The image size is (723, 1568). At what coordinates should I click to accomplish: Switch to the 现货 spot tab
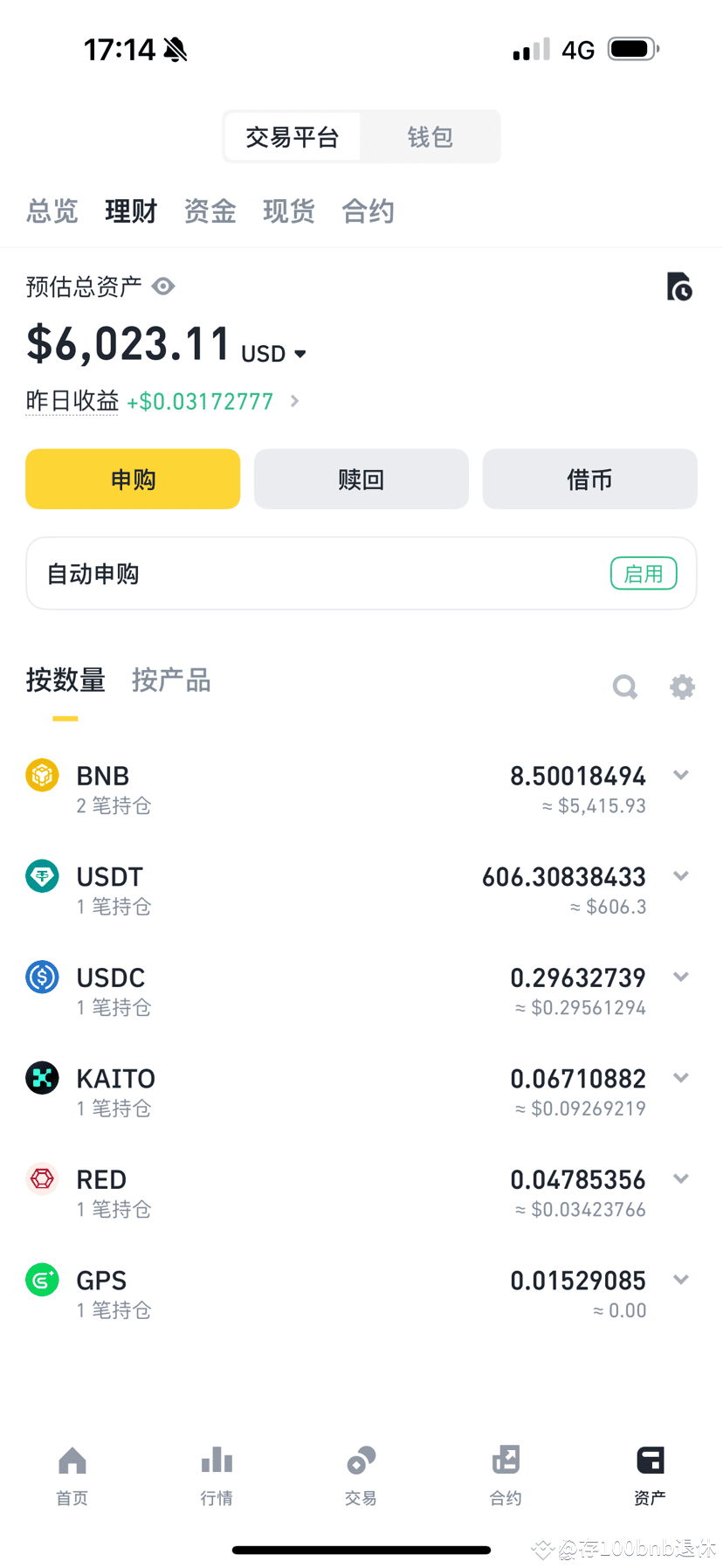click(x=289, y=211)
